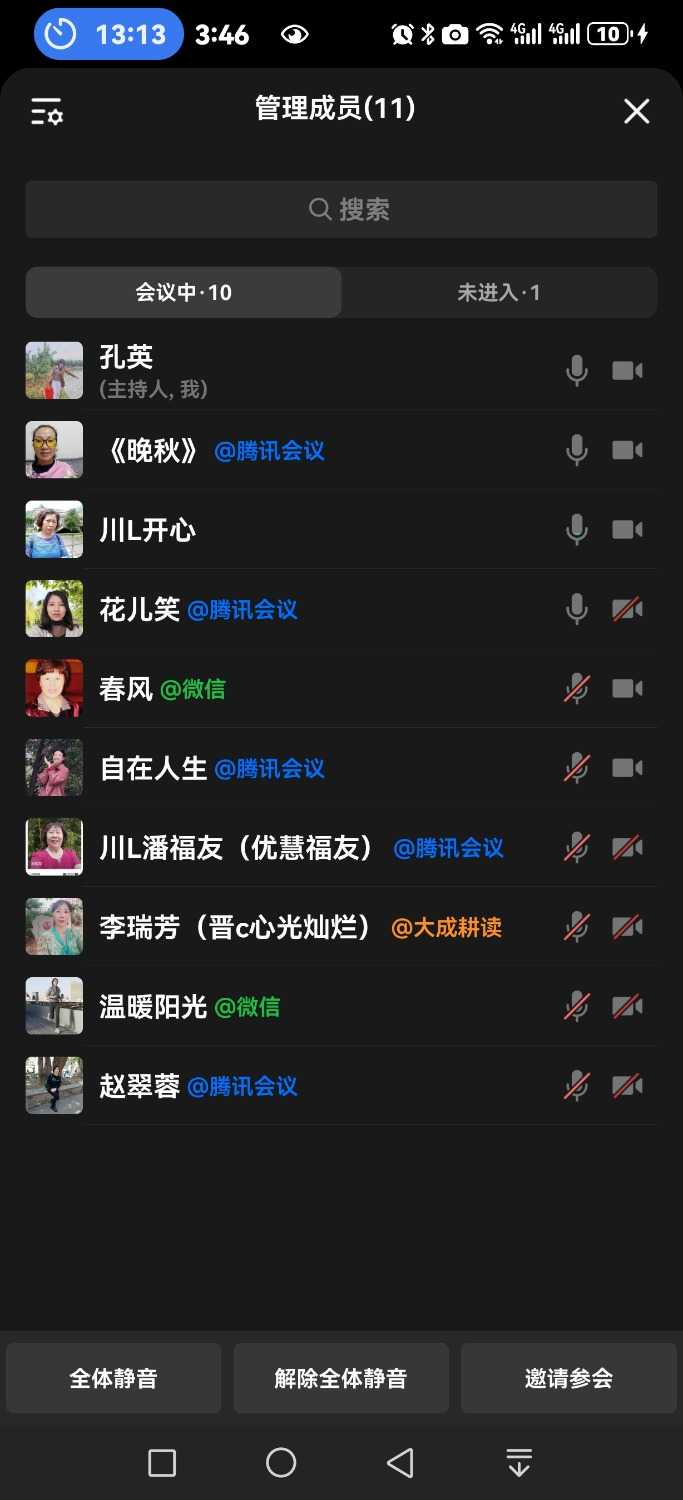Tap the camera icon for 川L开心
Screen dimensions: 683x1500
click(x=628, y=529)
